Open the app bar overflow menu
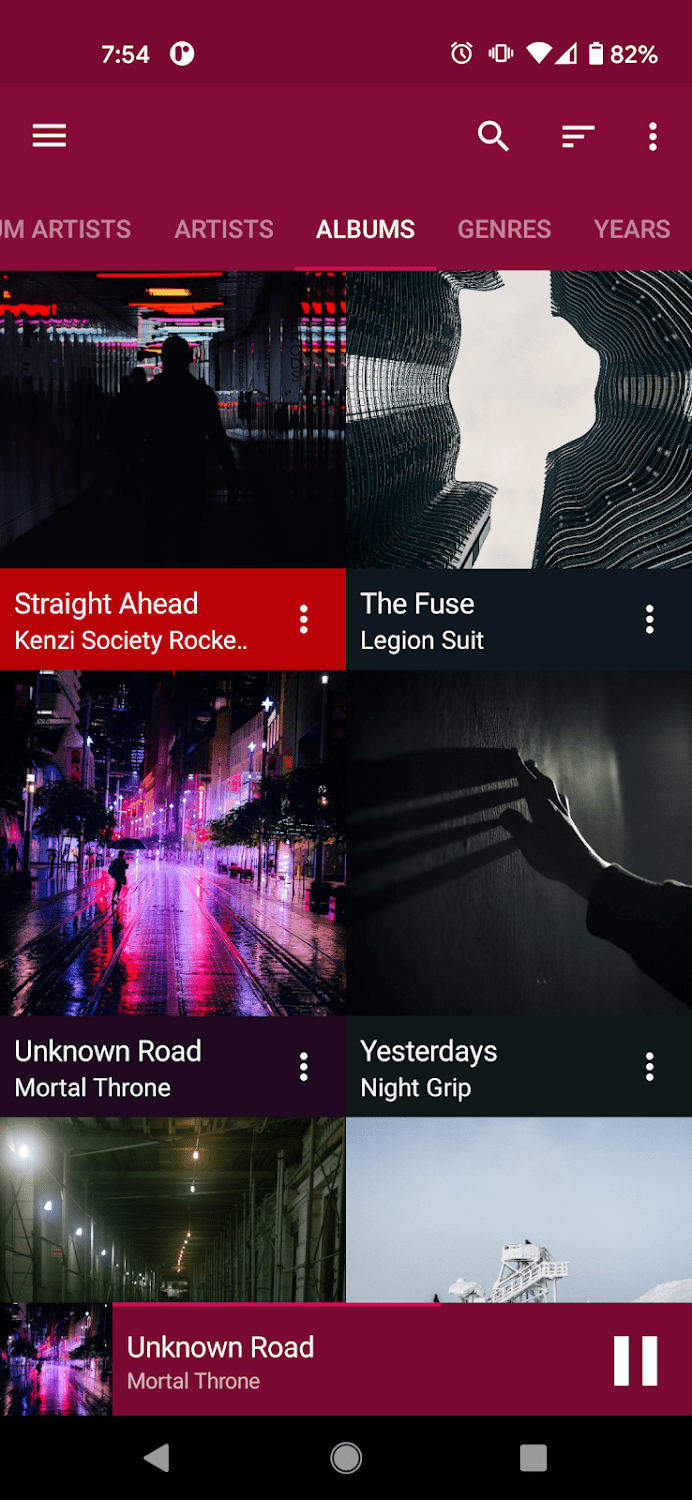Image resolution: width=692 pixels, height=1500 pixels. point(652,136)
